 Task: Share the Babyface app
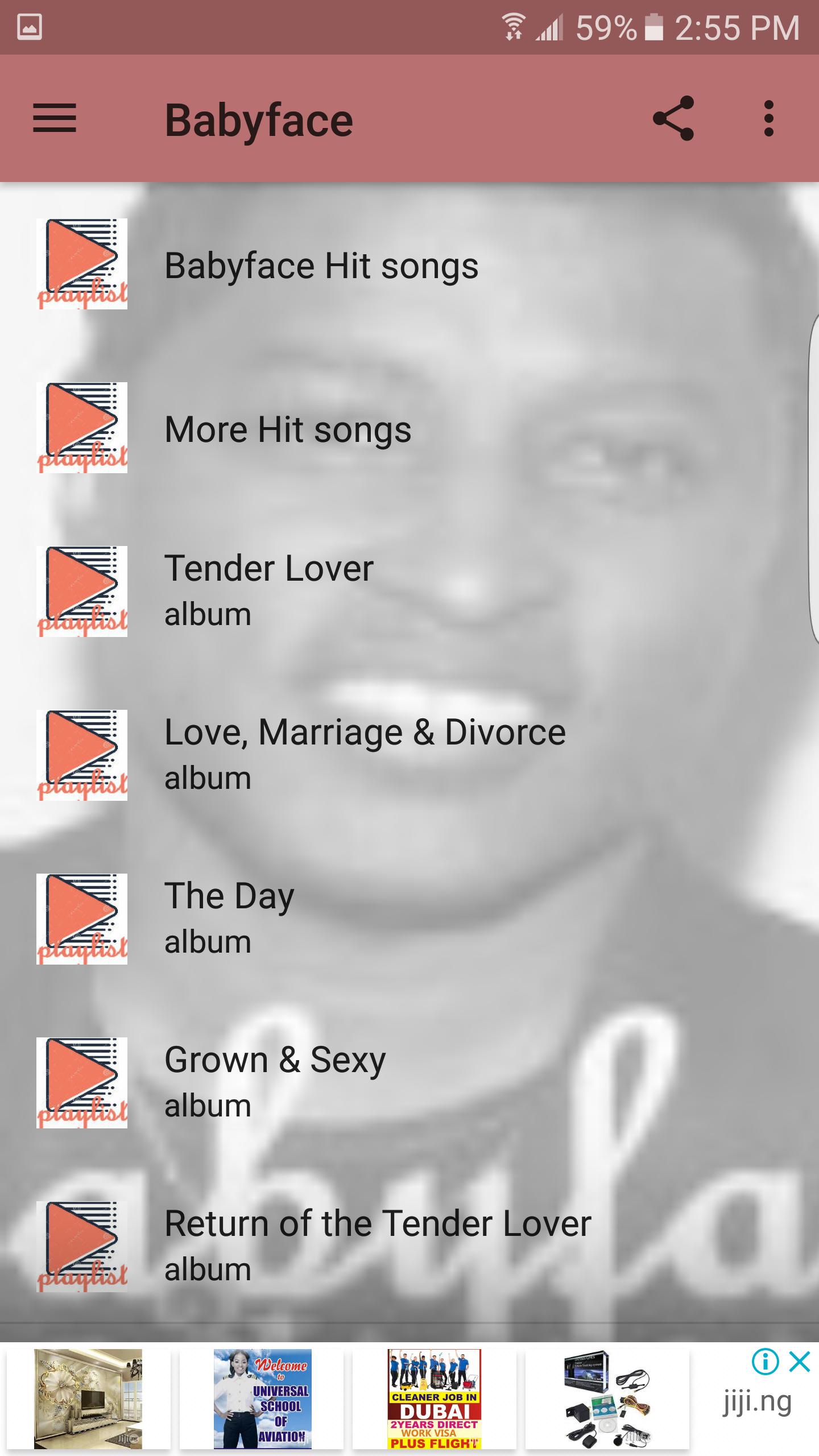(673, 119)
